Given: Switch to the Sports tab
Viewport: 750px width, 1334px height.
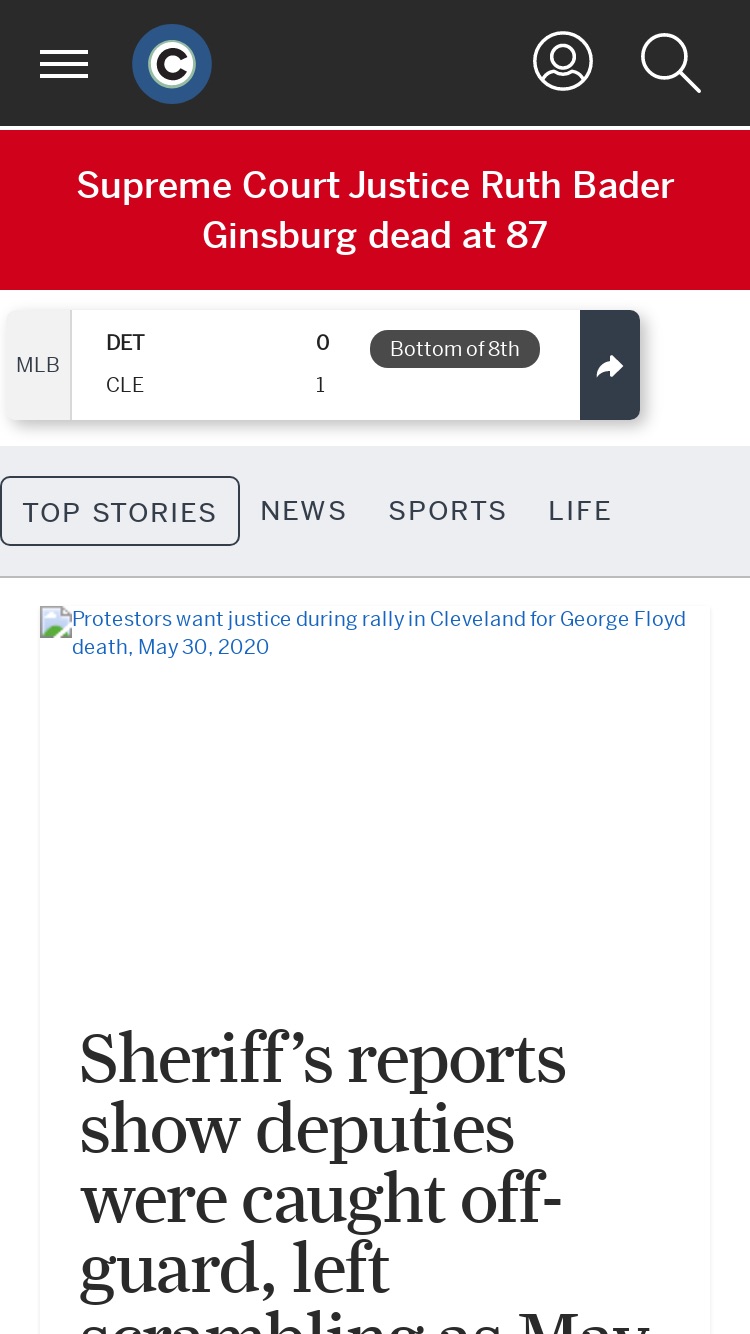Looking at the screenshot, I should point(447,511).
